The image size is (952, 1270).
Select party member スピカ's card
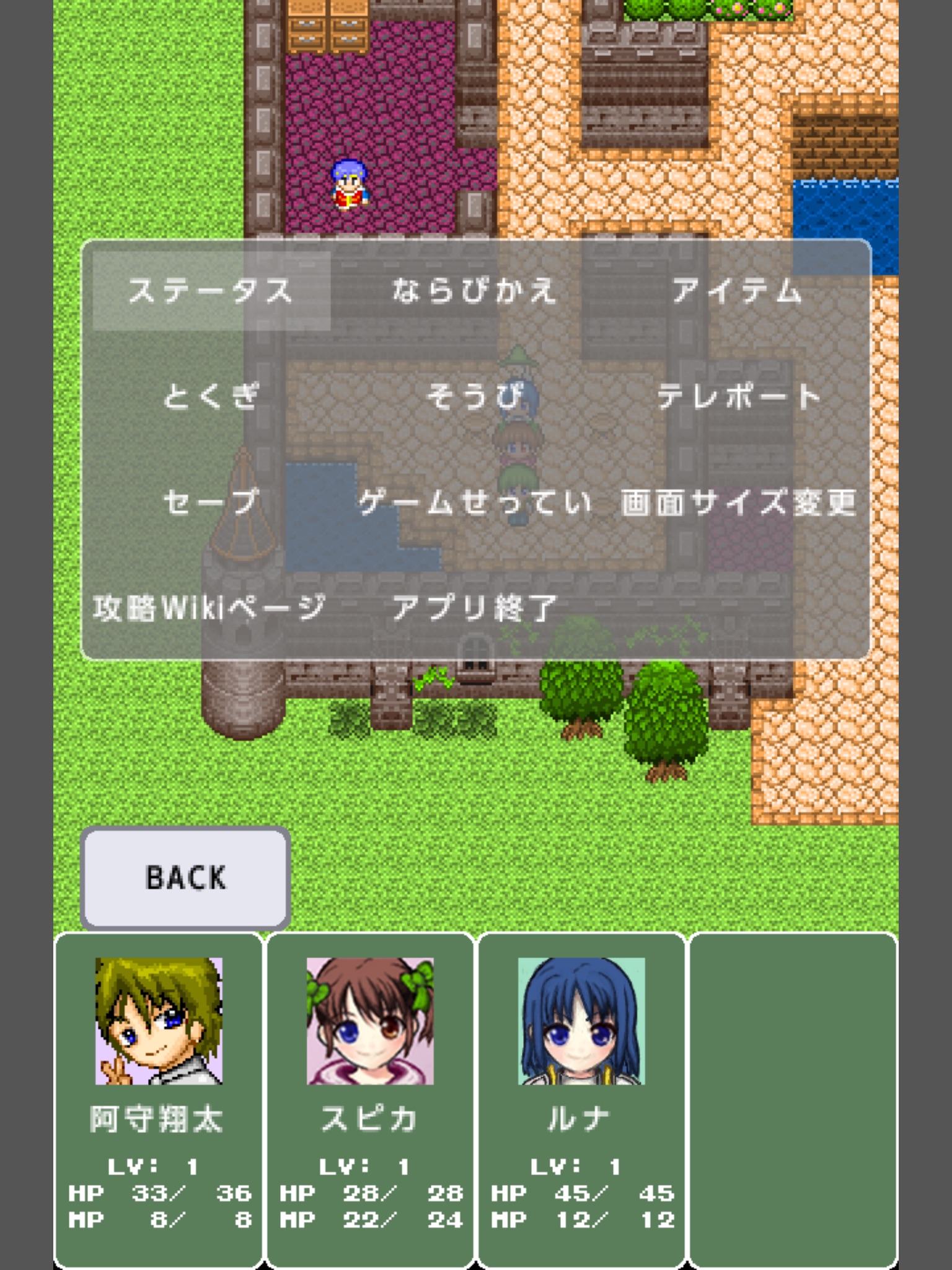coord(370,1099)
